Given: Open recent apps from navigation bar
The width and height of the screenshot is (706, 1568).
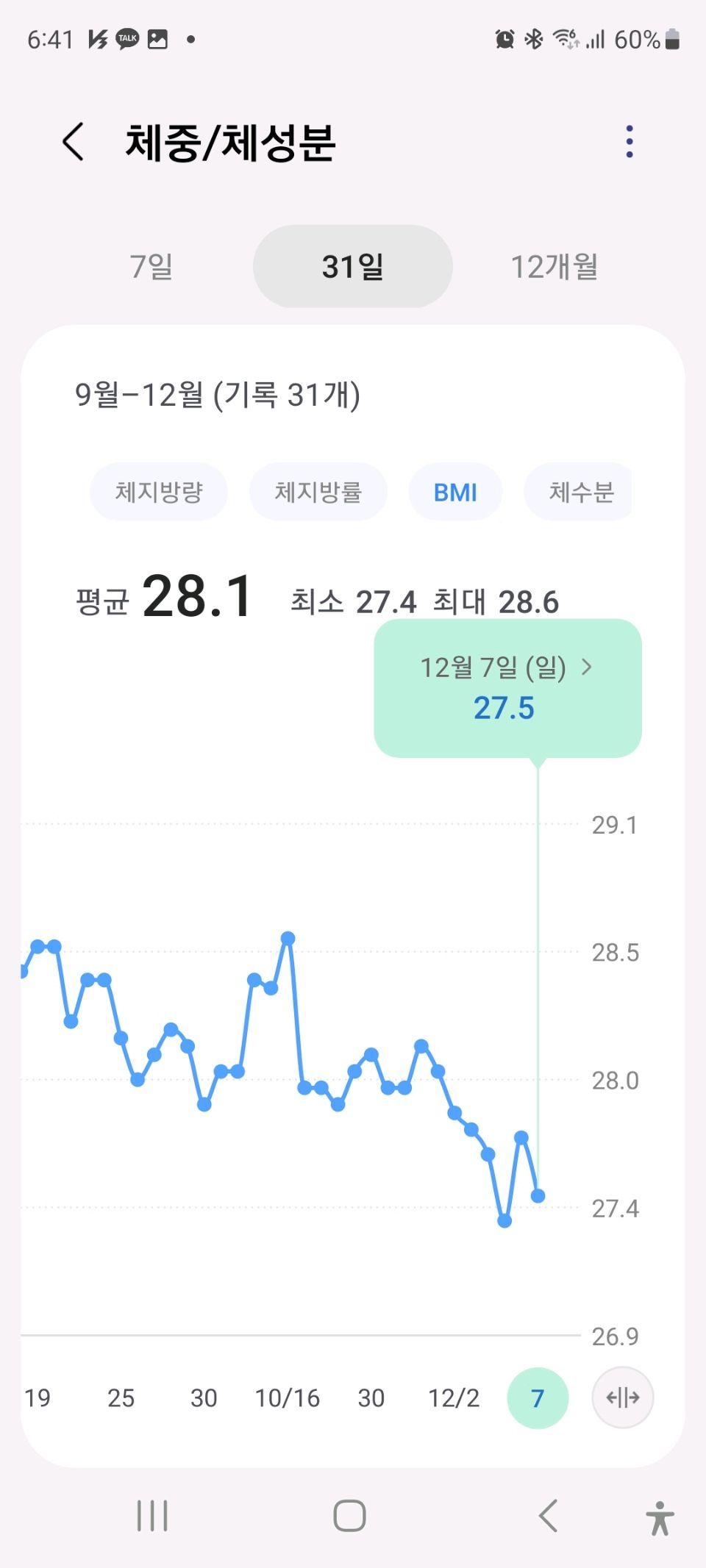Looking at the screenshot, I should 152,1516.
